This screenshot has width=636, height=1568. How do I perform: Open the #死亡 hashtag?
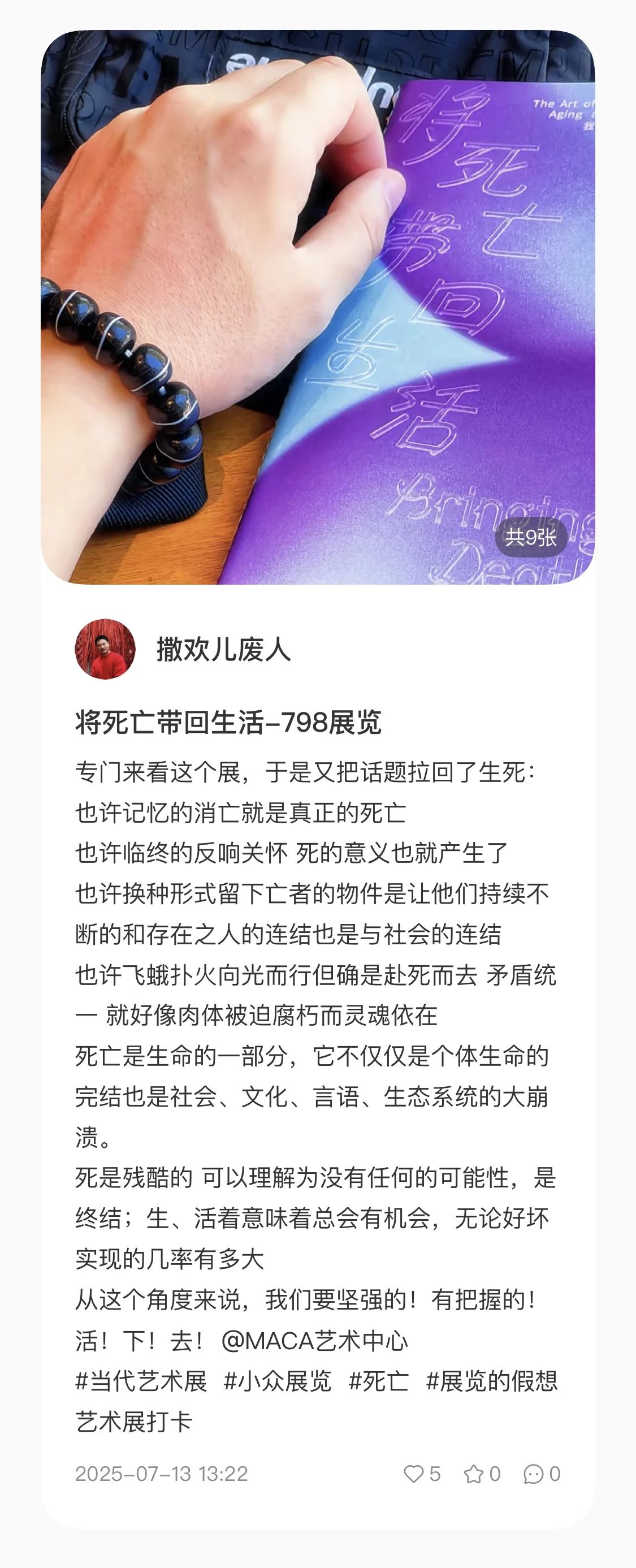click(379, 1382)
